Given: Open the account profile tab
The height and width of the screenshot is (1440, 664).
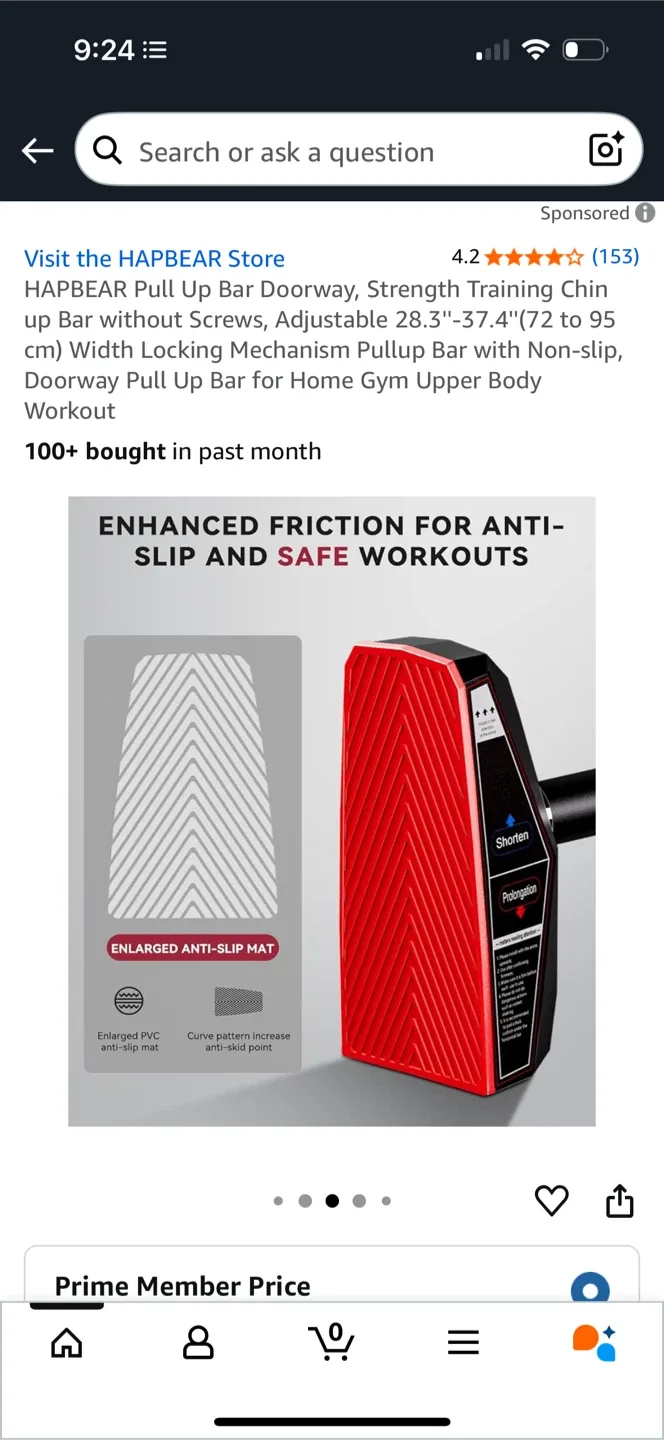Looking at the screenshot, I should (x=198, y=1342).
